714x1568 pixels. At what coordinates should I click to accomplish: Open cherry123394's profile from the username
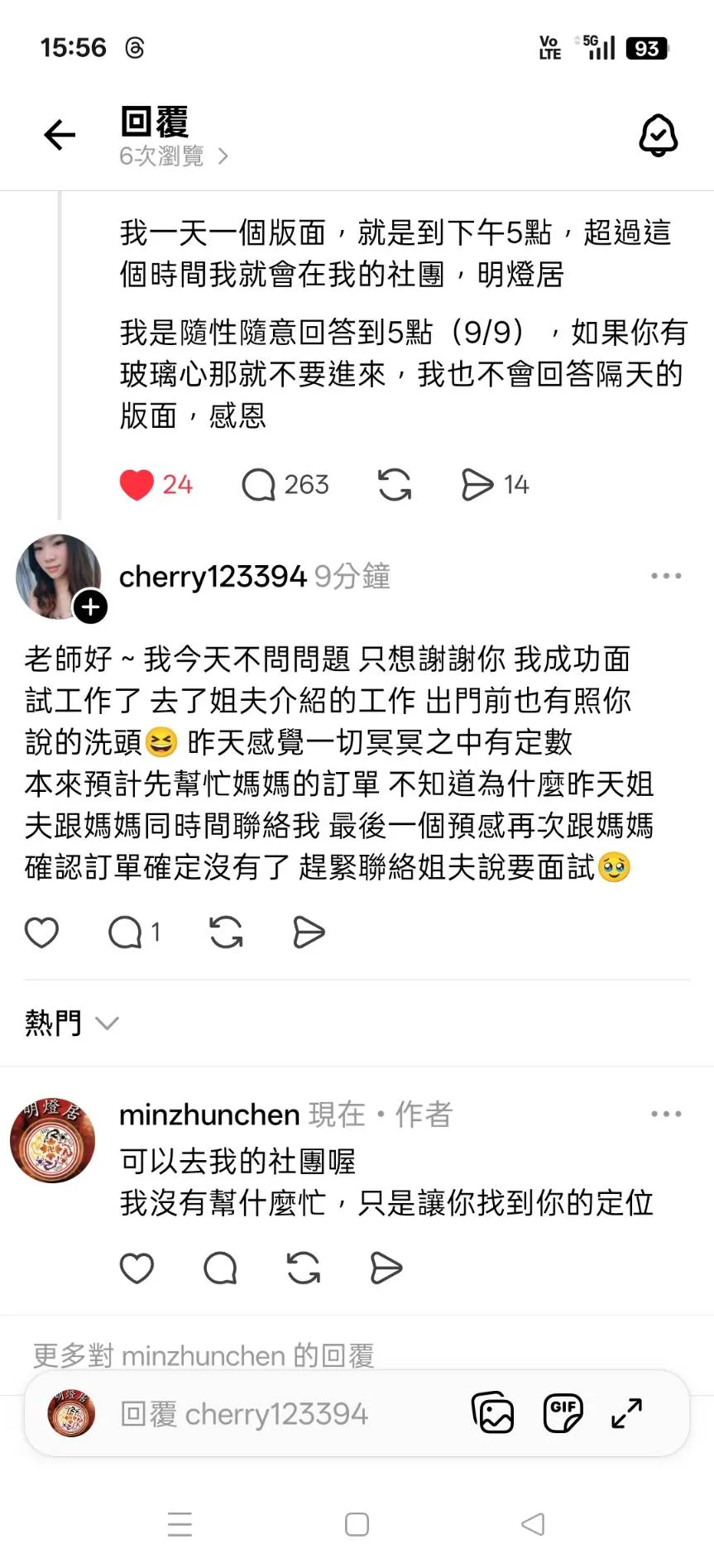tap(213, 577)
